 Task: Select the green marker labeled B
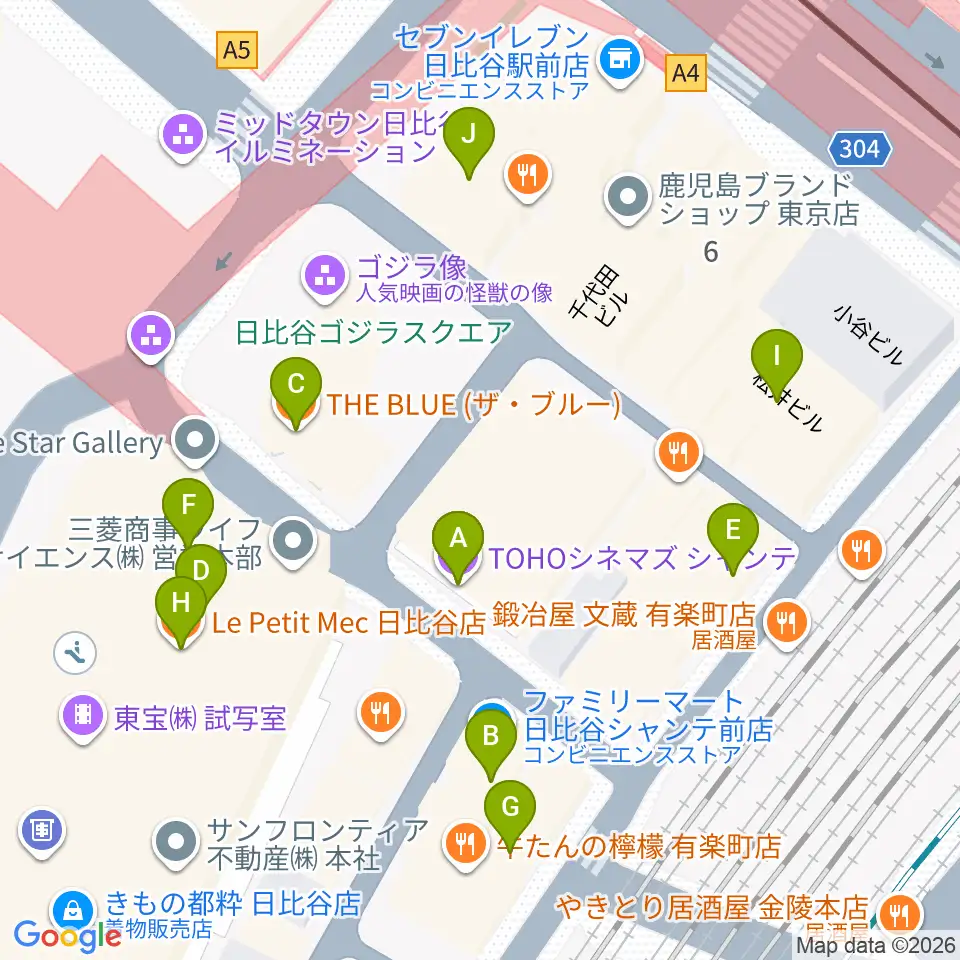490,741
